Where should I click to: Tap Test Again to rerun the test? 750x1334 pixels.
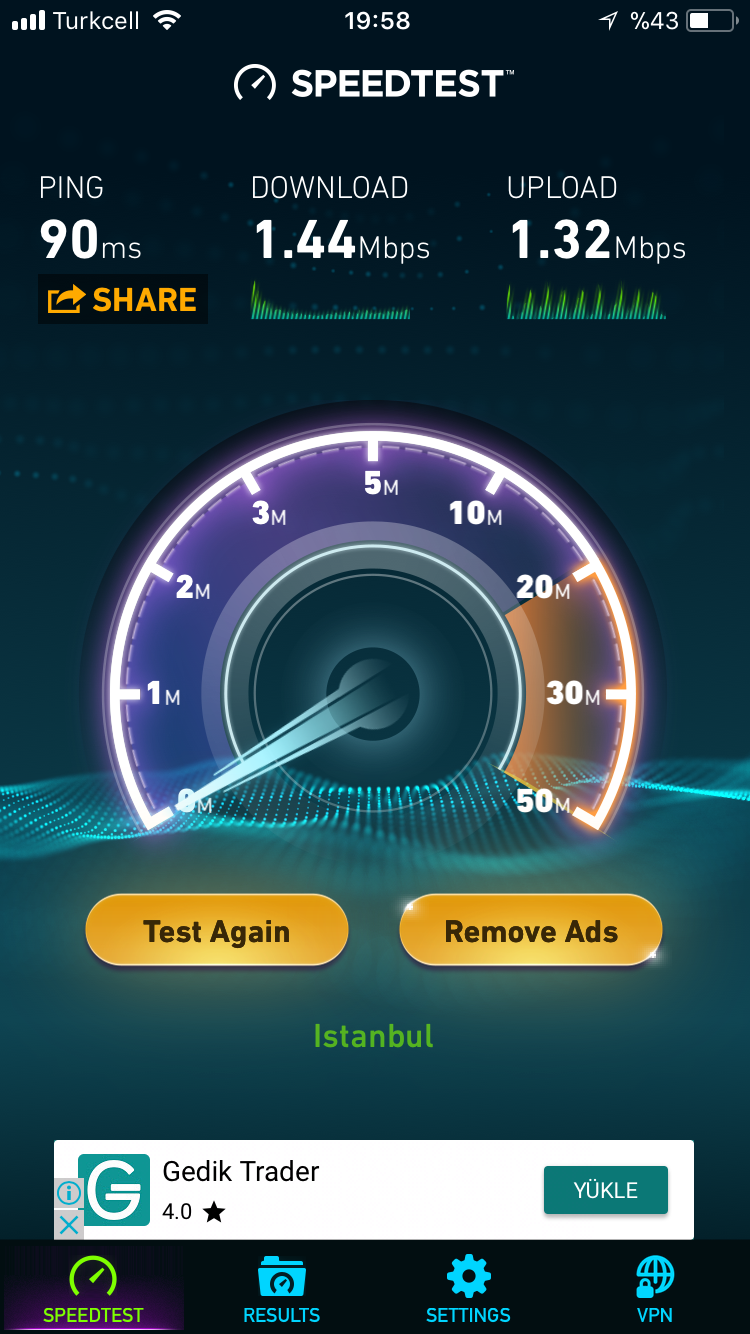point(217,931)
